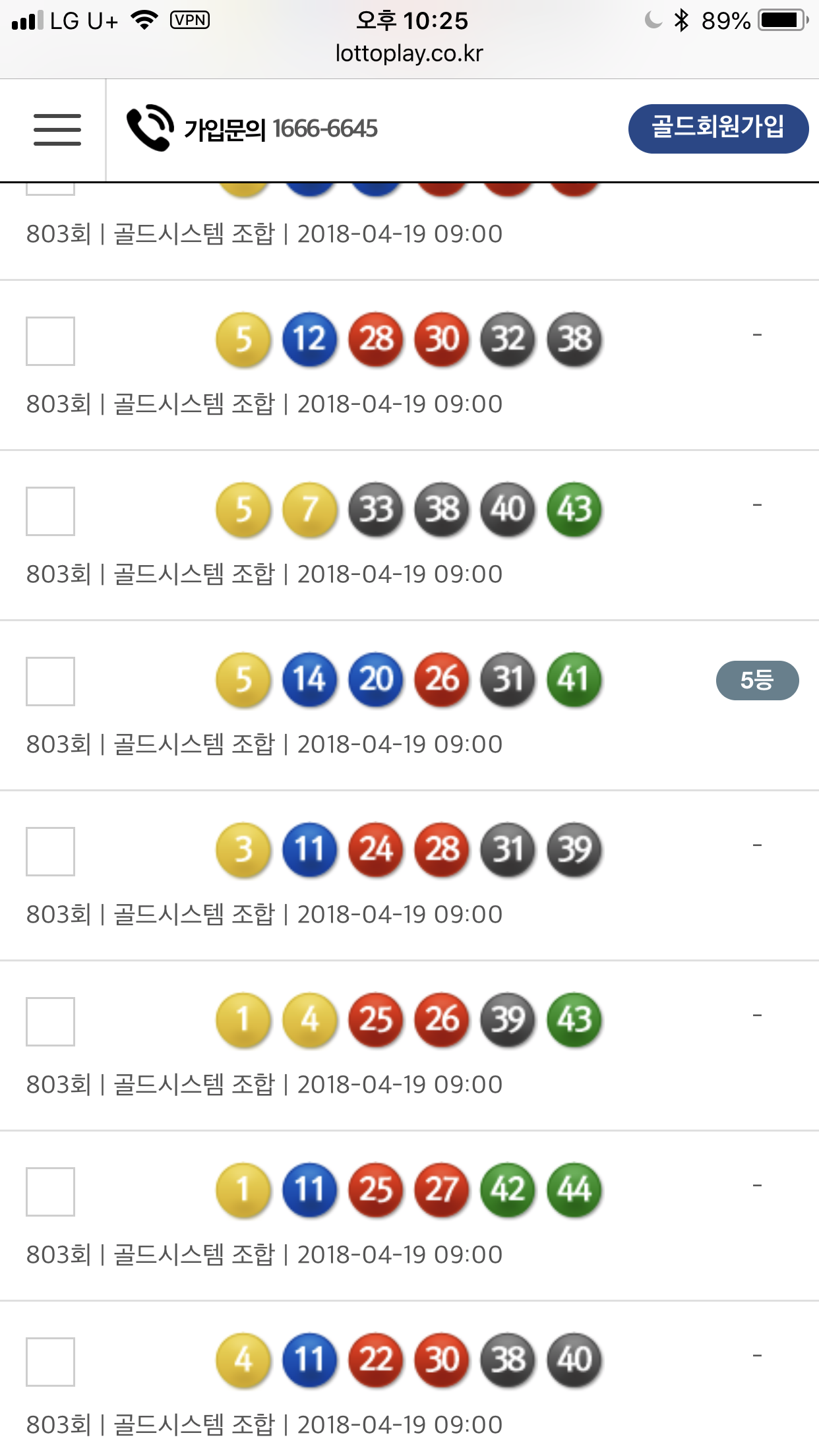819x1456 pixels.
Task: Tick the checkbox for 5 14 20 26 31 41
Action: tap(50, 681)
